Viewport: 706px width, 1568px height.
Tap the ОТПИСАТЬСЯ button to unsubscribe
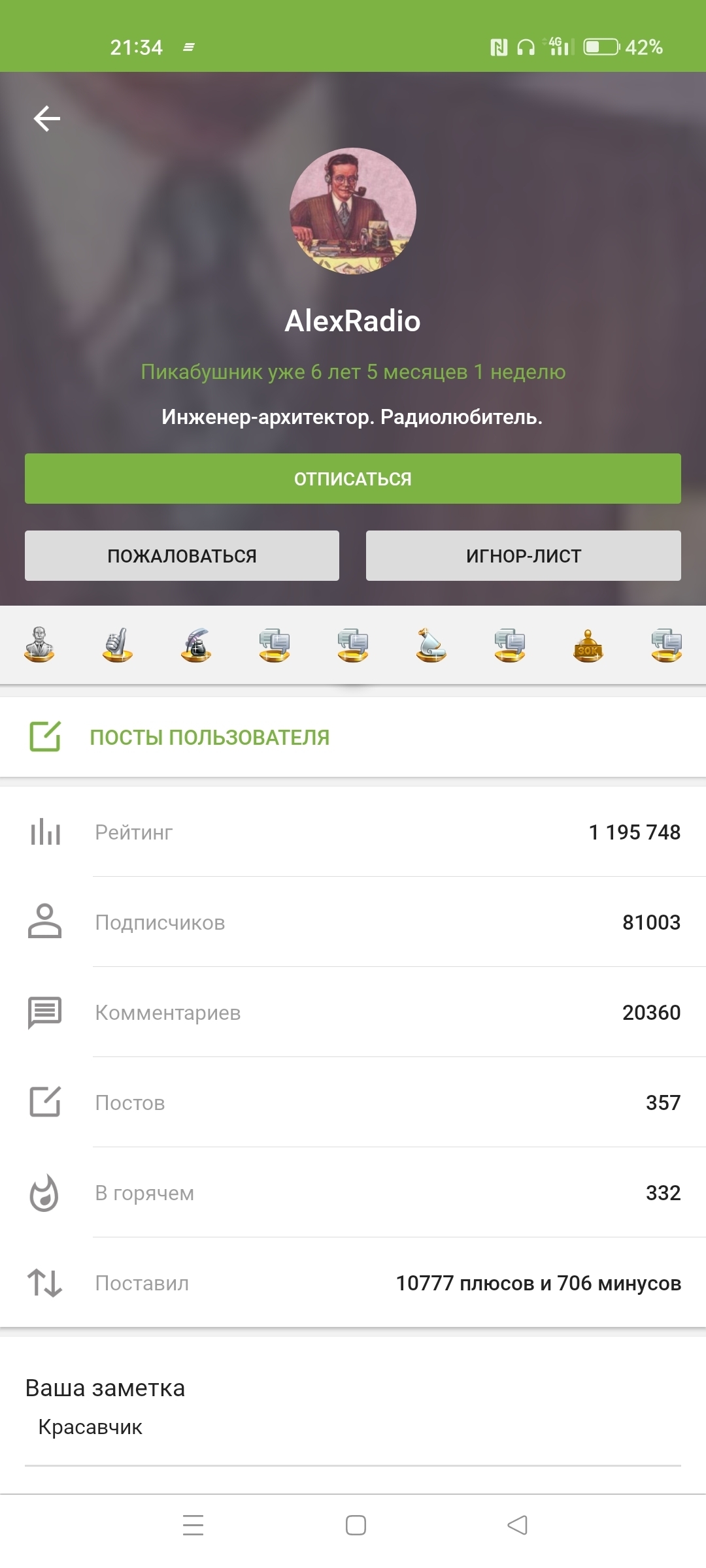click(353, 479)
